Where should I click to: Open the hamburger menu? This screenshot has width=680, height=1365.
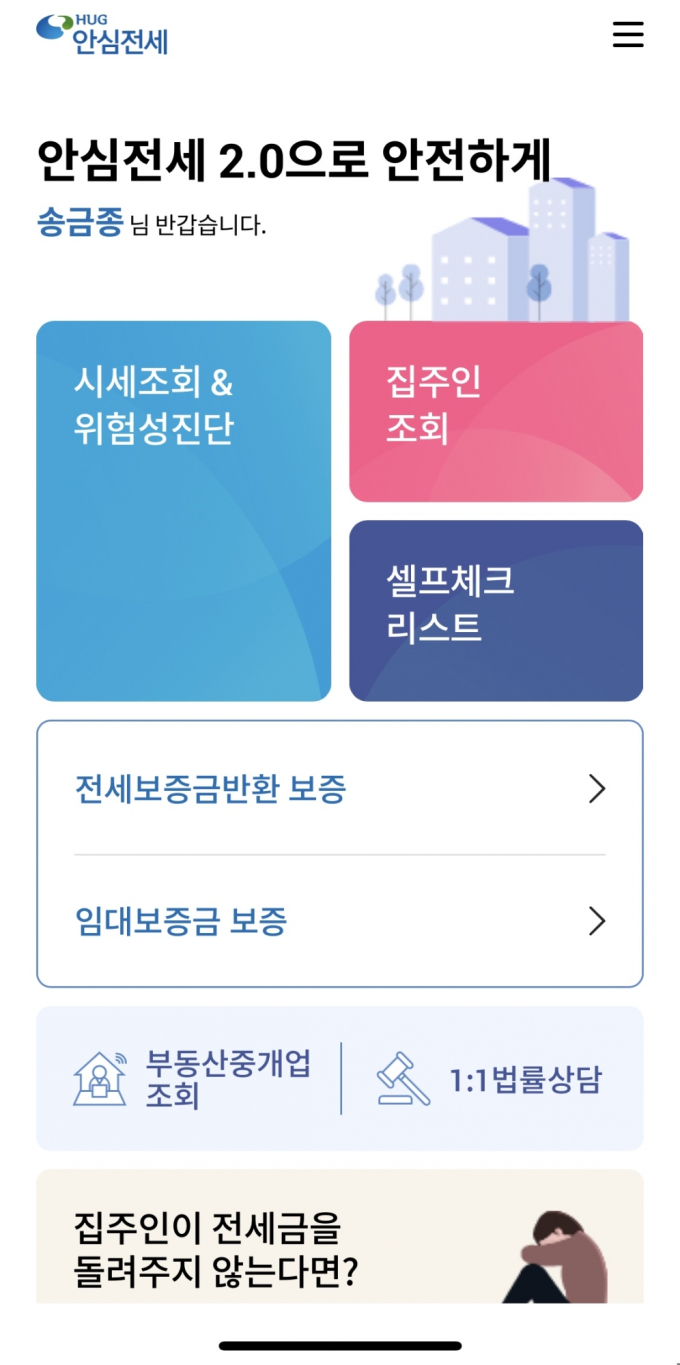pos(628,35)
